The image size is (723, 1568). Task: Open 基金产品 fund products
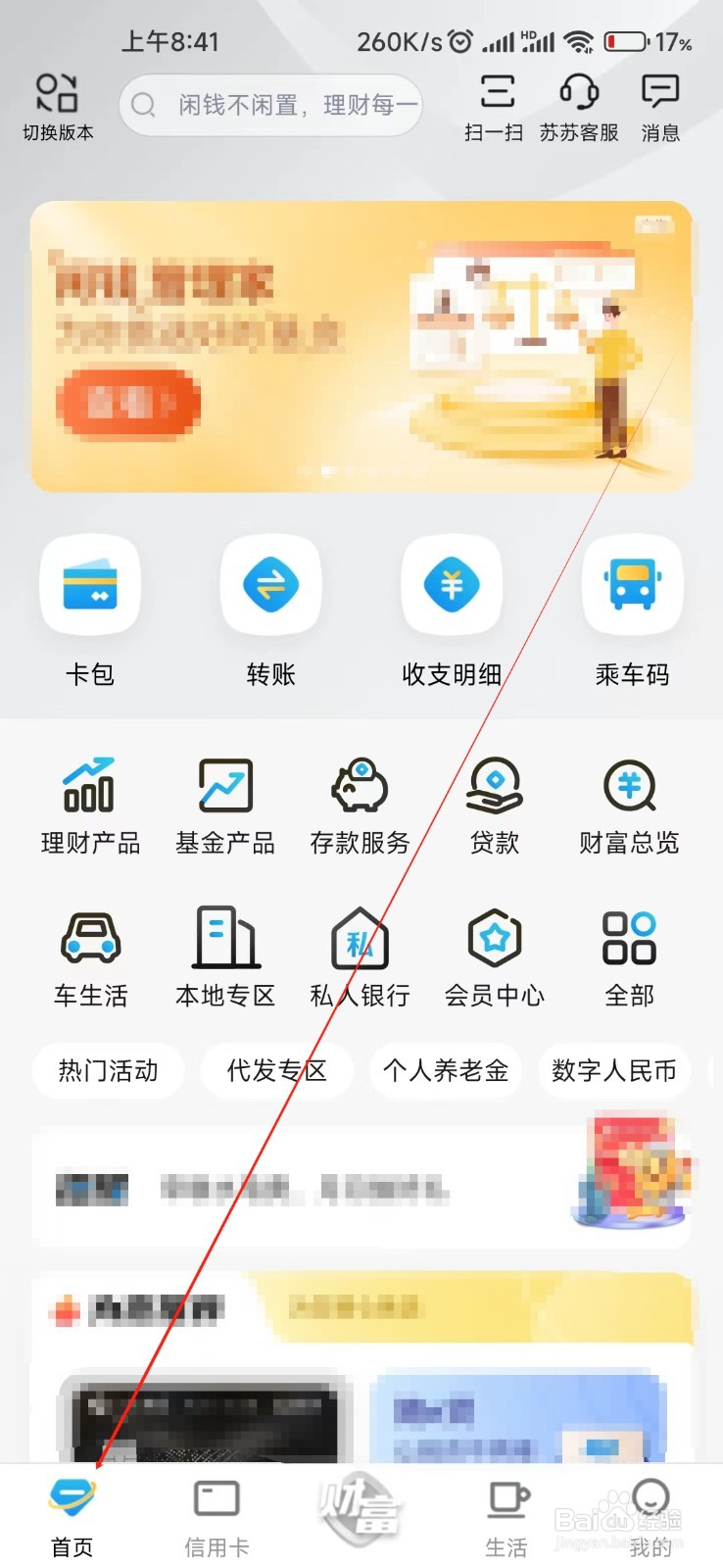(x=224, y=804)
